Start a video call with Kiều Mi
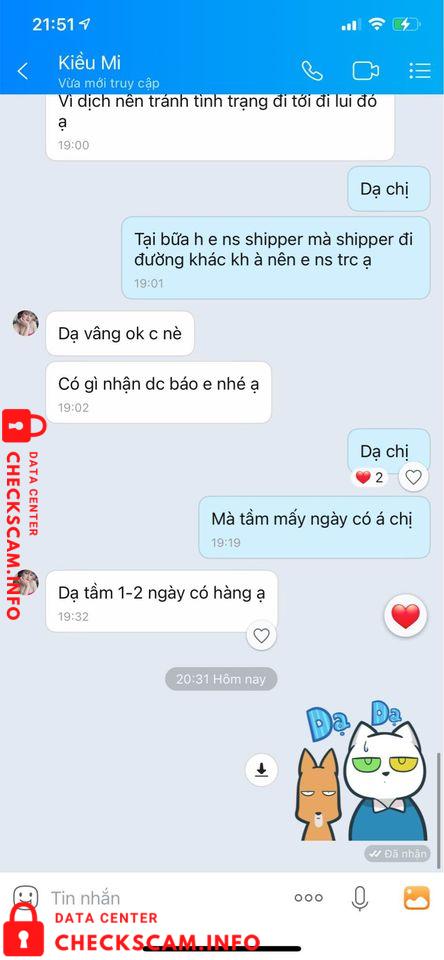 (x=366, y=70)
